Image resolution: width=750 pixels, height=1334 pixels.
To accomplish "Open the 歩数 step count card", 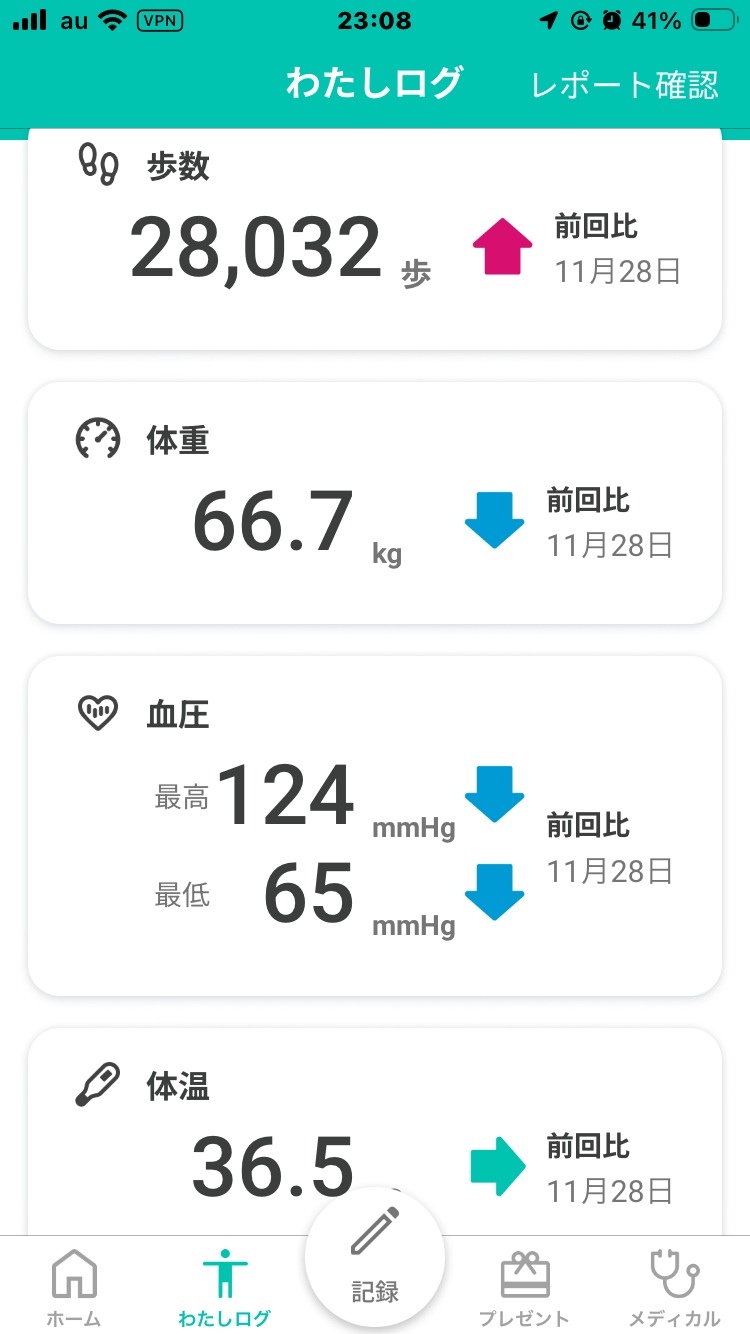I will (374, 240).
